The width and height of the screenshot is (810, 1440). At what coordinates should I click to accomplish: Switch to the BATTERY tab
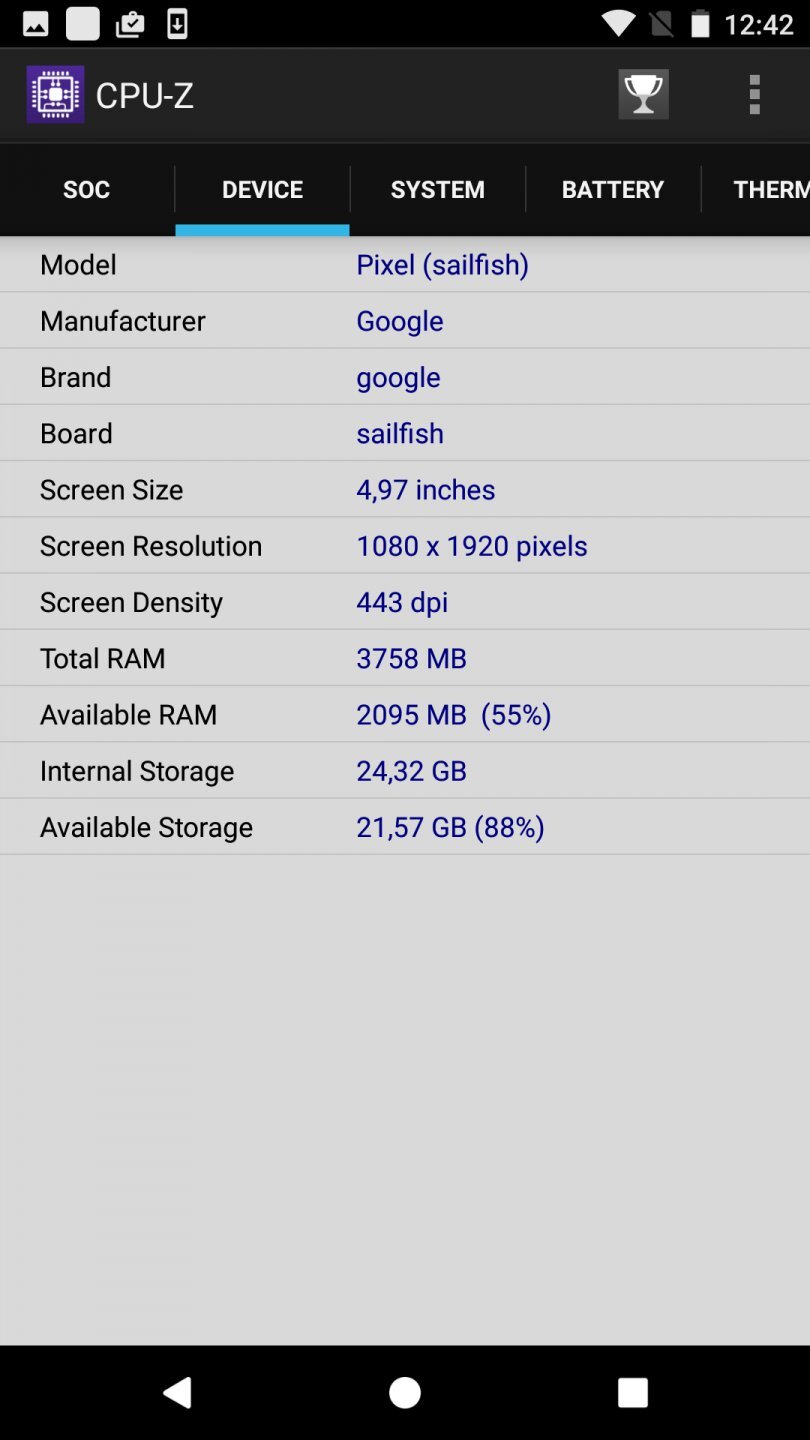612,189
